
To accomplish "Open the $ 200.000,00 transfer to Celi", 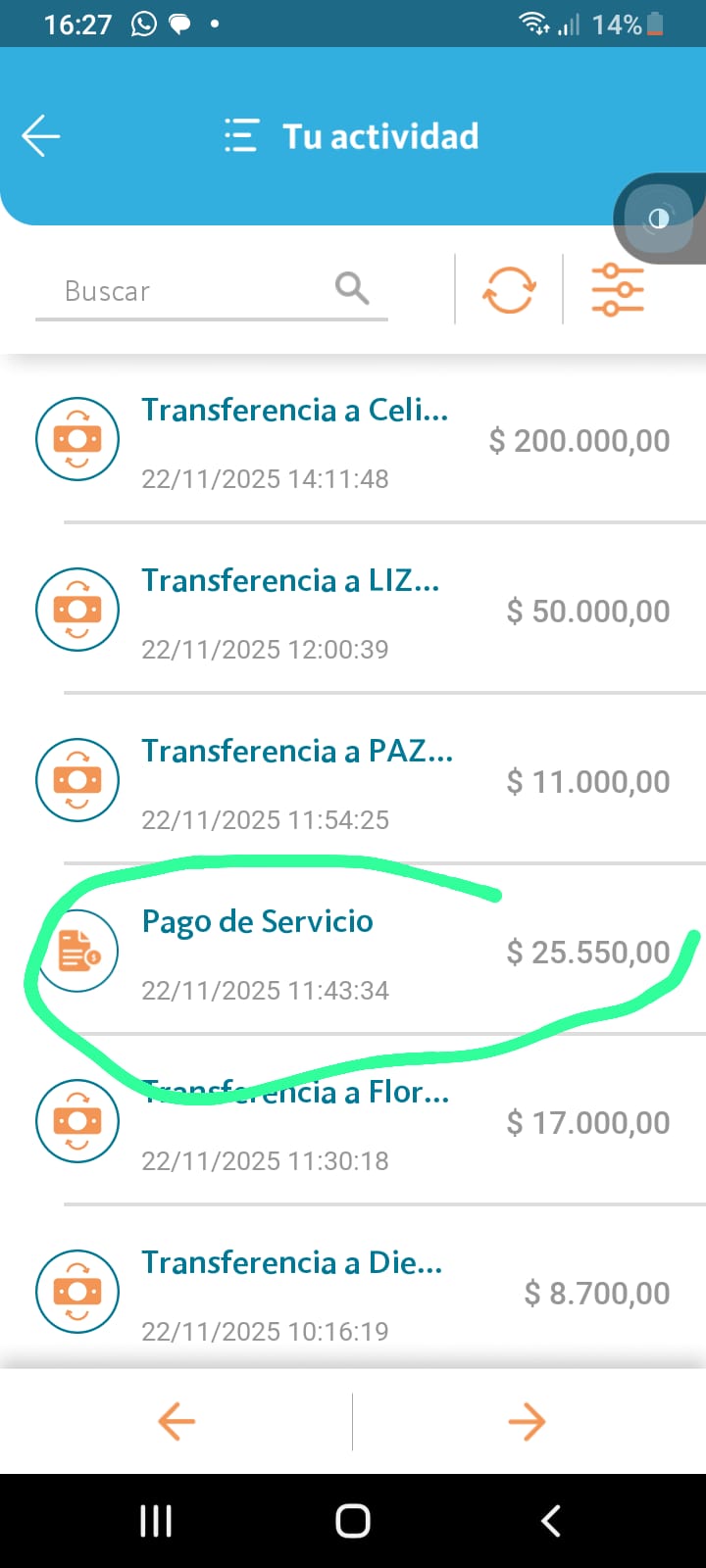I will (x=353, y=441).
